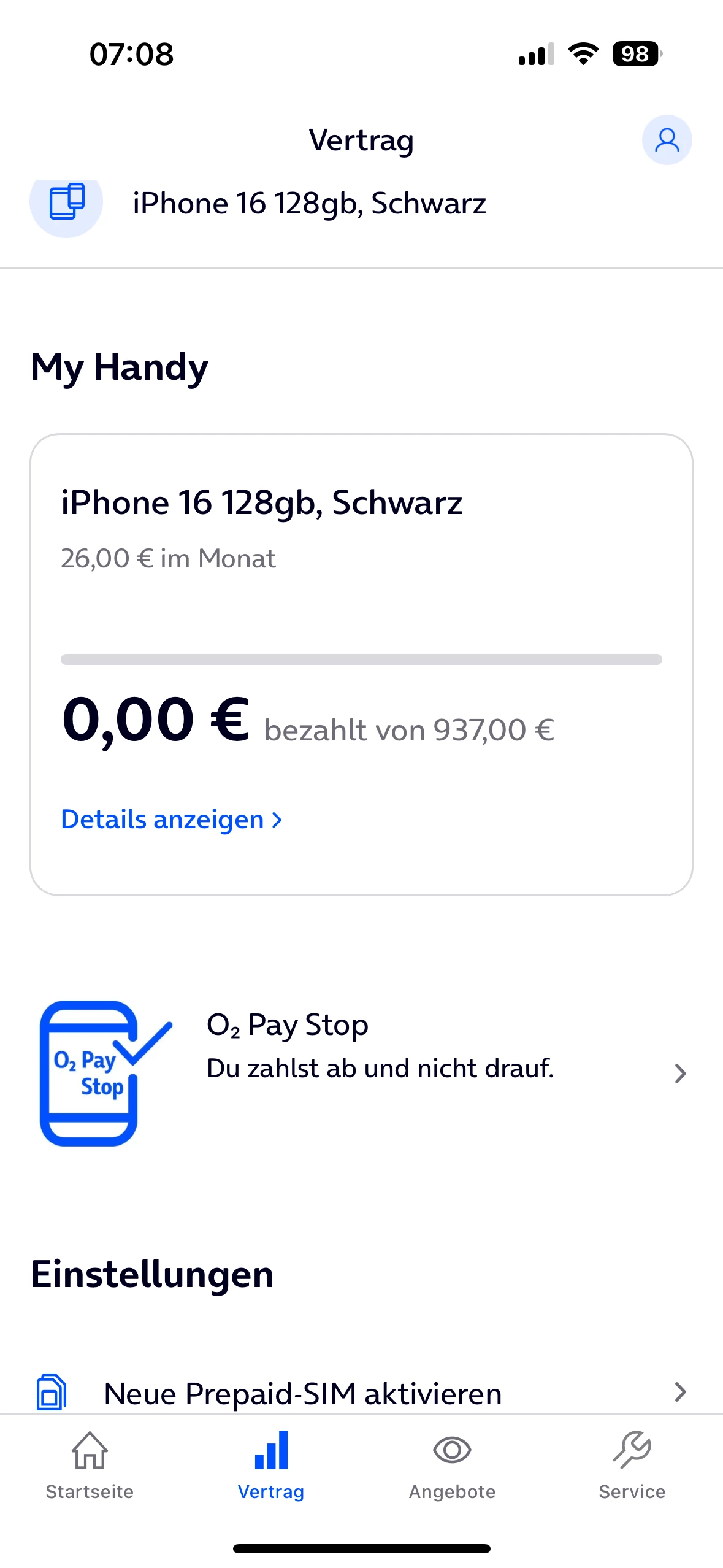Switch to the Startseite tab
Screen dimensions: 723x1568
90,1465
